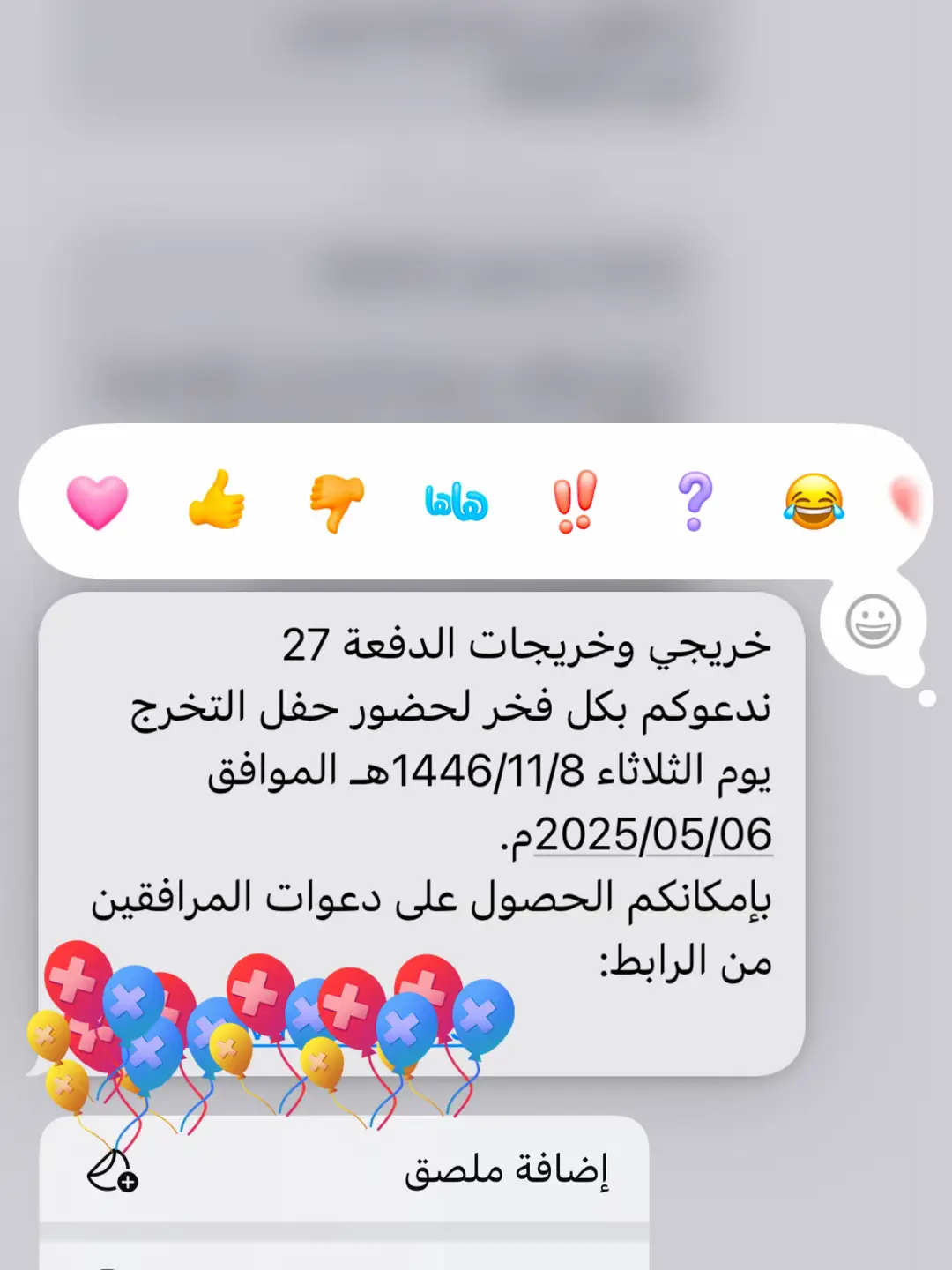952x1270 pixels.
Task: React with the question mark tapback
Action: tap(695, 501)
